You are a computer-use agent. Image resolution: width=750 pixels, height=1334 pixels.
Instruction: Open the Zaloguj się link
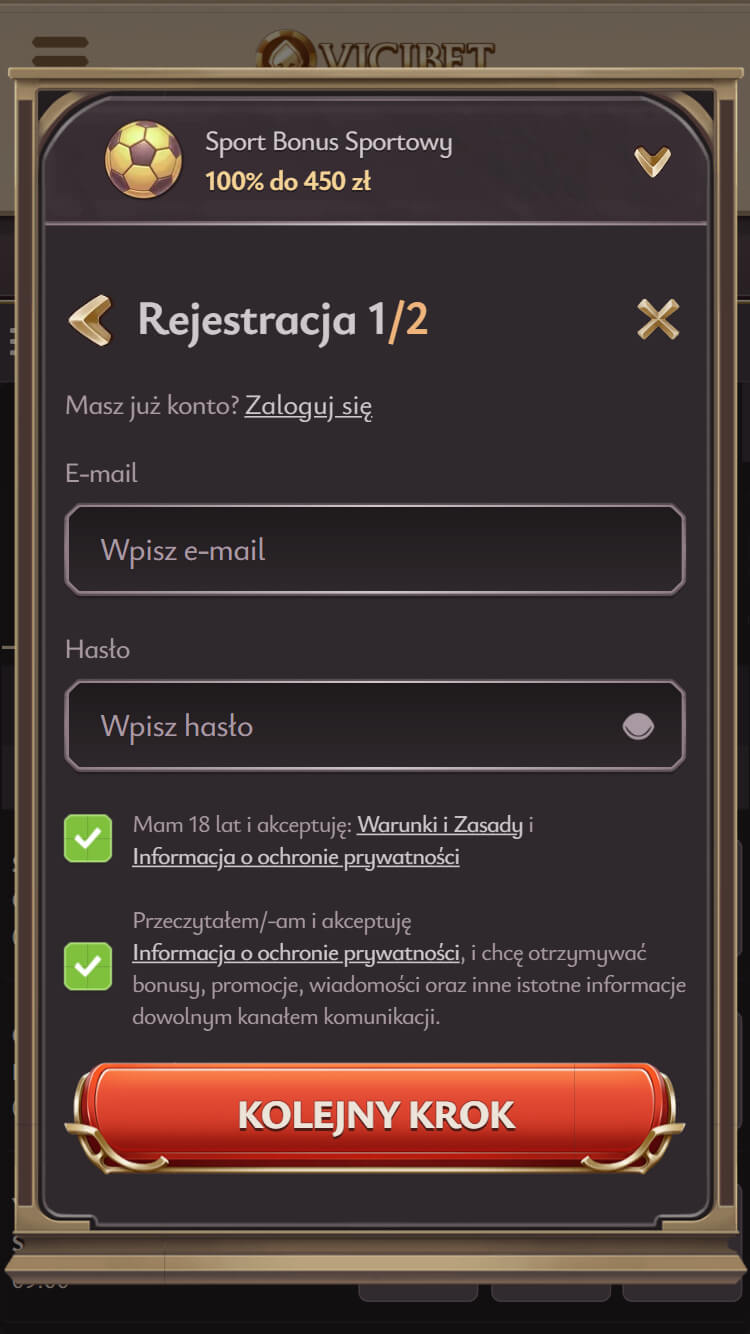[308, 406]
